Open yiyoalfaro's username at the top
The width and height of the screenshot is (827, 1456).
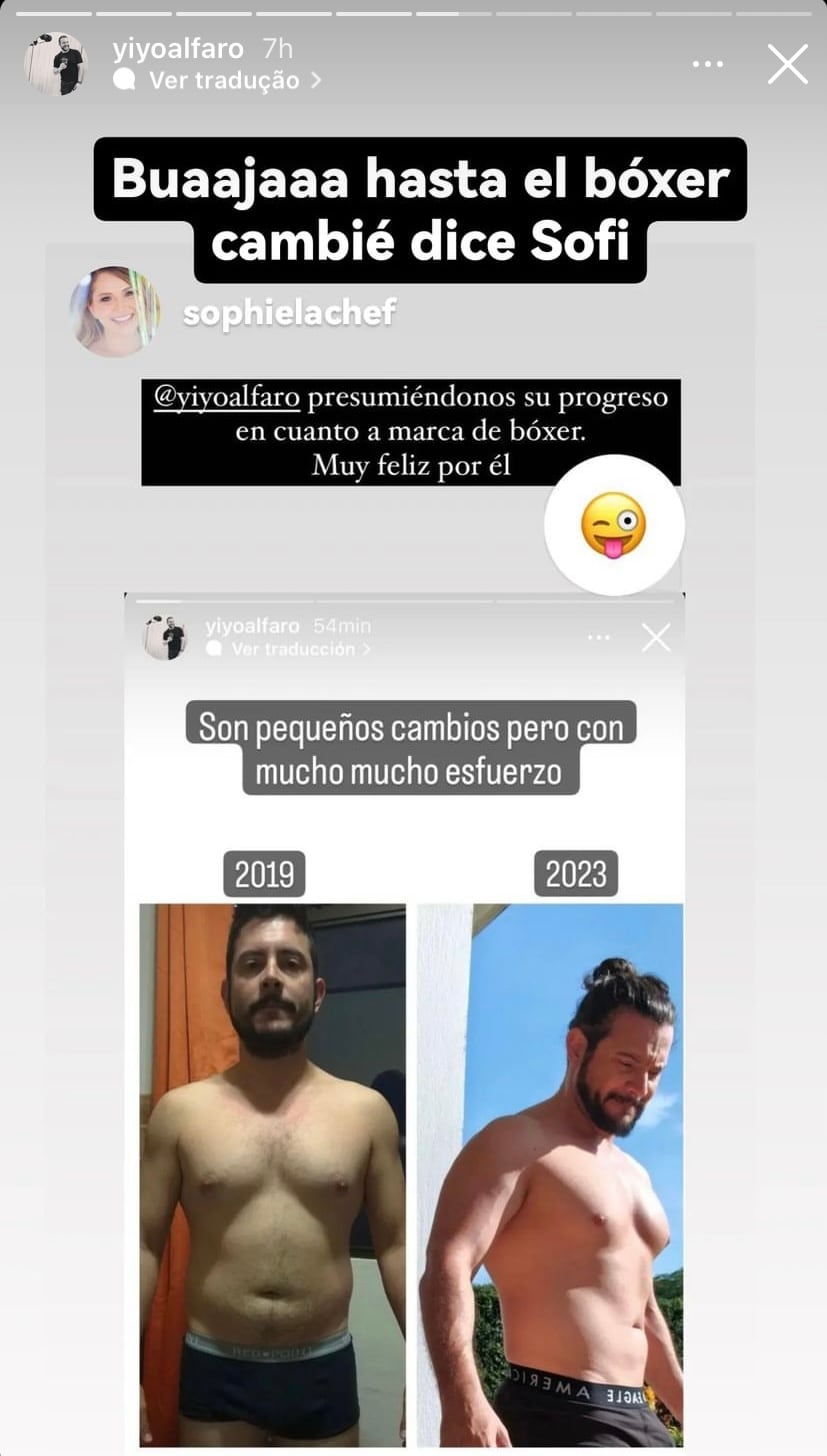(x=178, y=49)
